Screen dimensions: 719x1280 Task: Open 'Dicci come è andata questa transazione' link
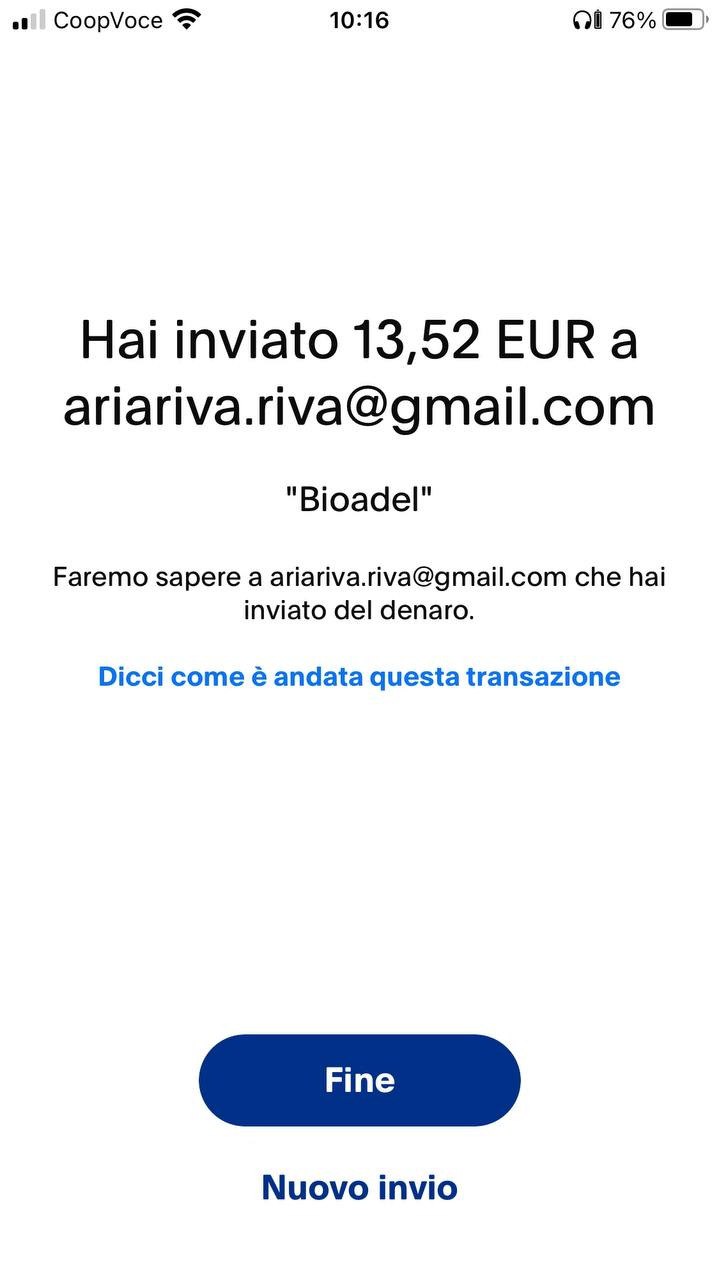(359, 677)
